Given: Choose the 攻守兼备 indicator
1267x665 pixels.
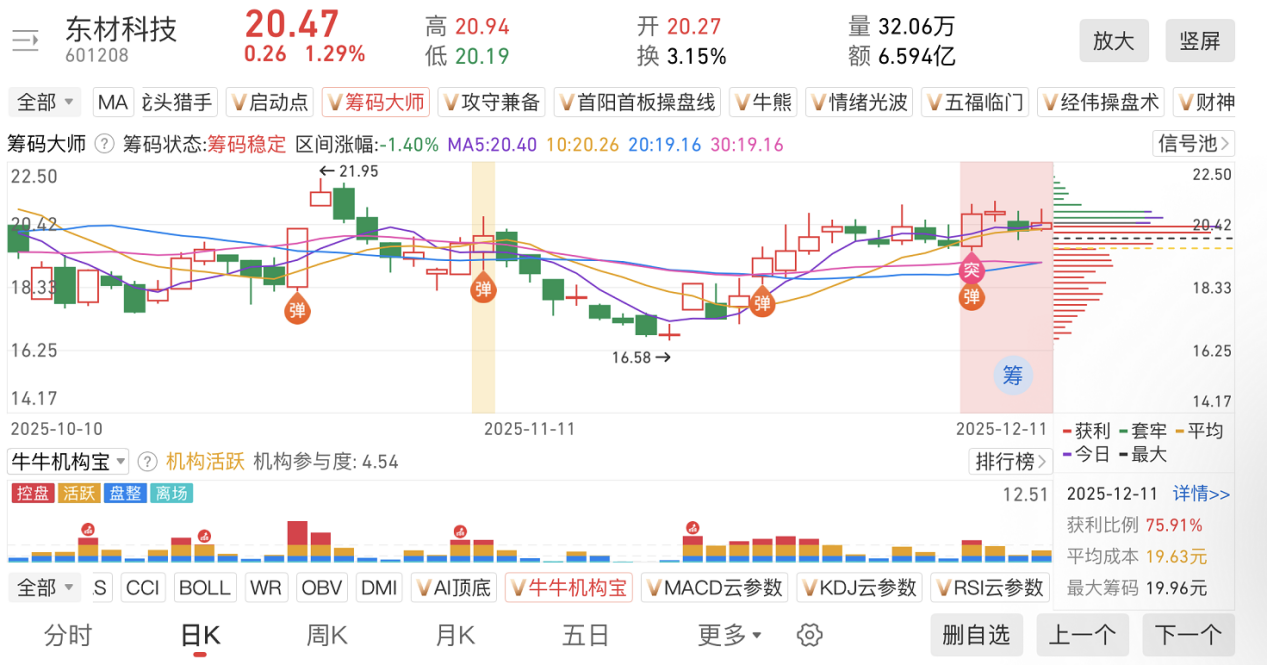Looking at the screenshot, I should [491, 102].
